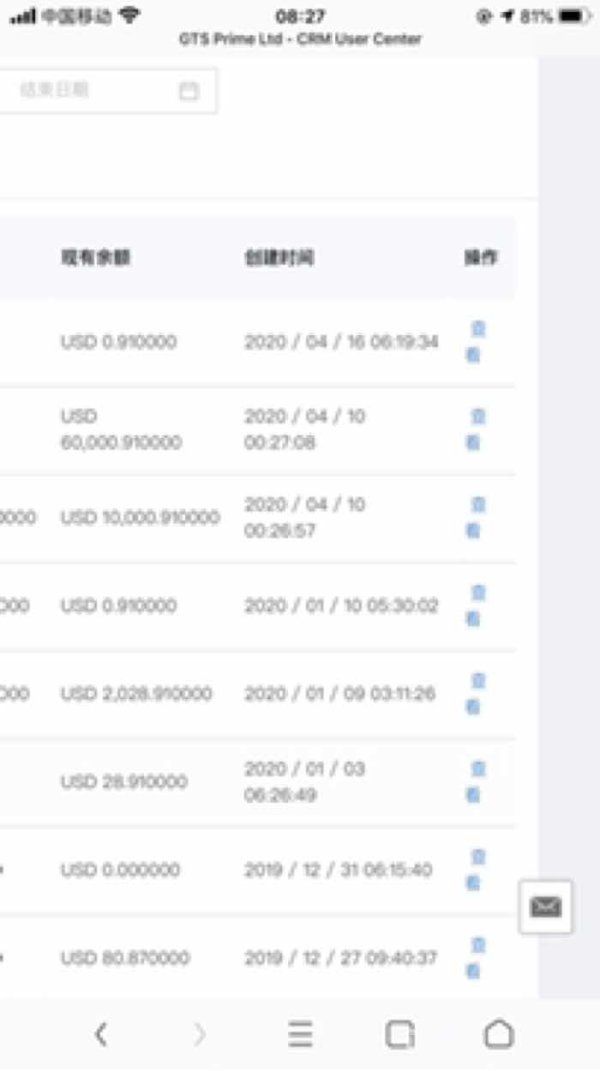Tap the lower action icon in USD 60,000.910000 row
This screenshot has width=600, height=1071.
coord(473,443)
